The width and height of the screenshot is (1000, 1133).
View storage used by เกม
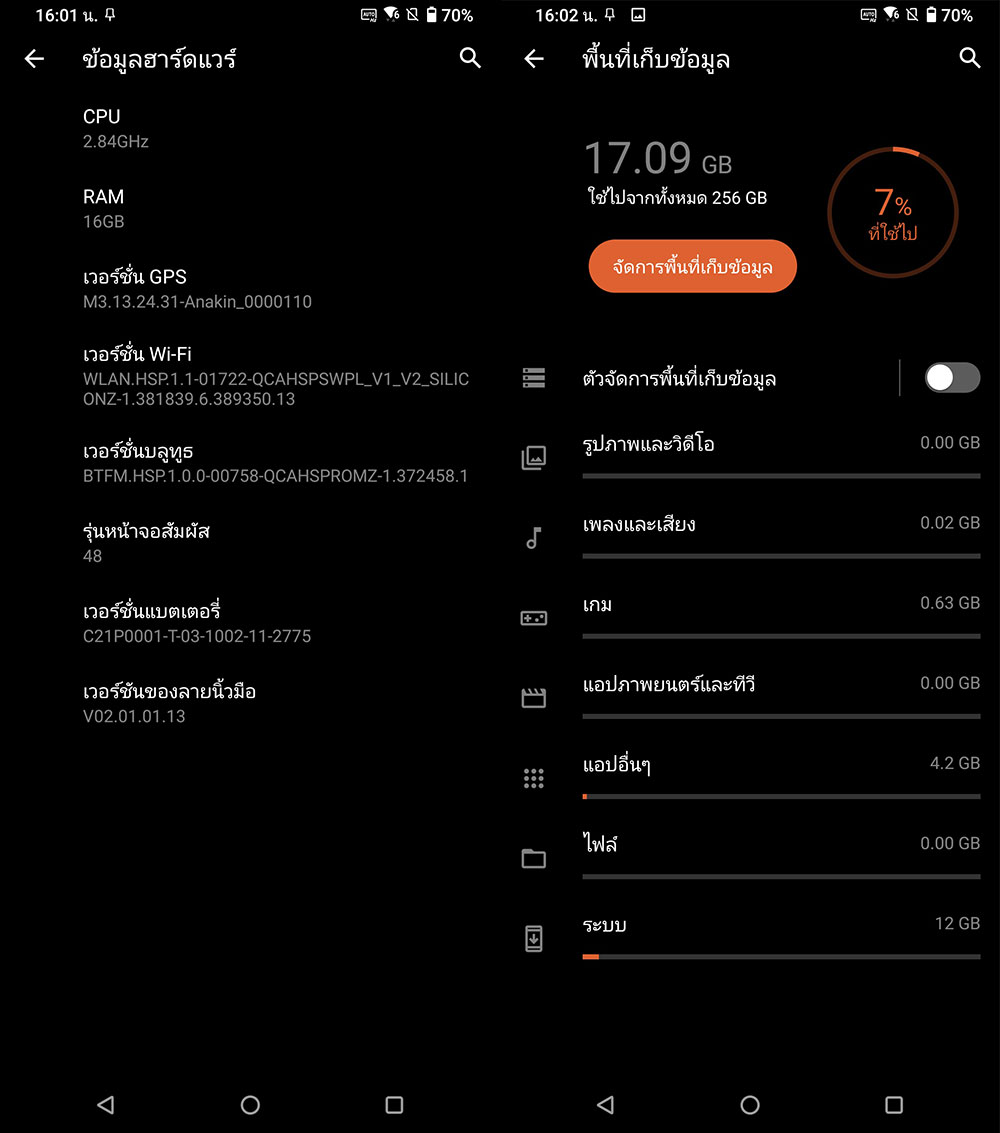click(780, 612)
